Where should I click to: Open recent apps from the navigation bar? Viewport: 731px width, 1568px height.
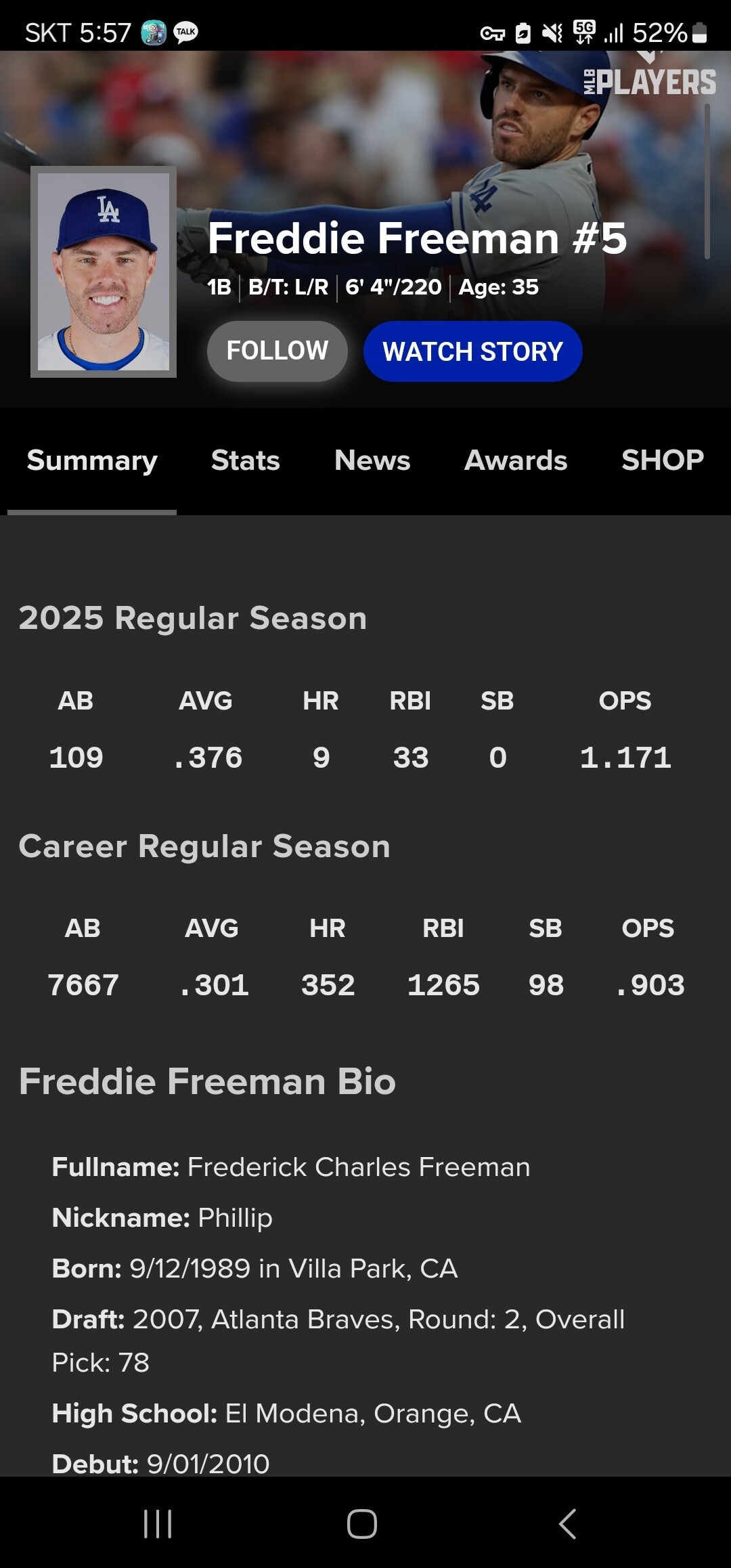(158, 1524)
